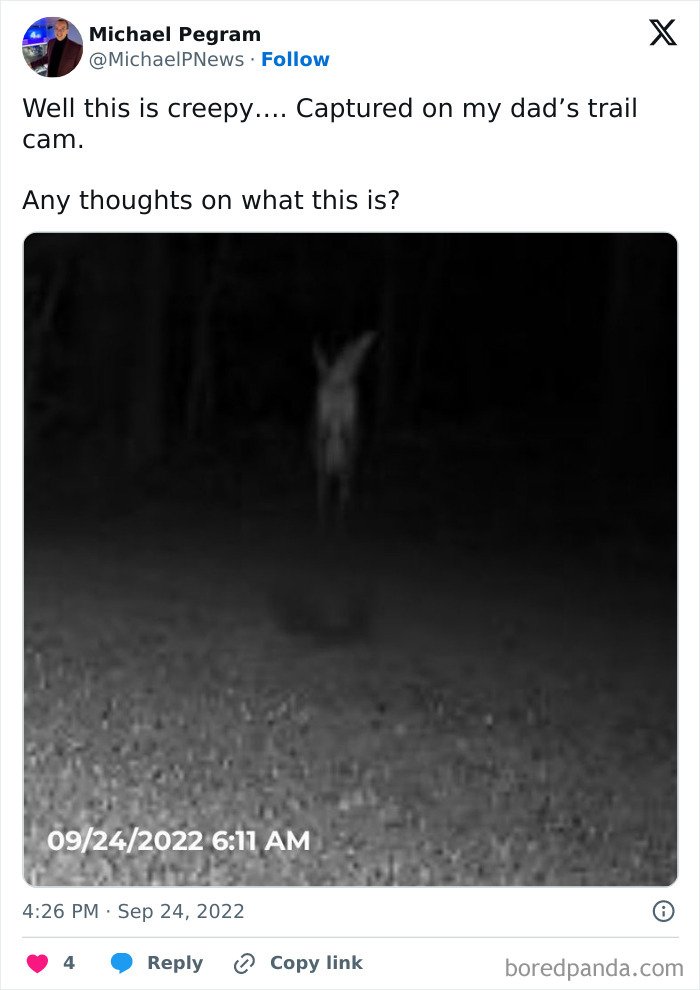Open the tweet info icon
Screen dimensions: 700x990
pyautogui.click(x=662, y=911)
